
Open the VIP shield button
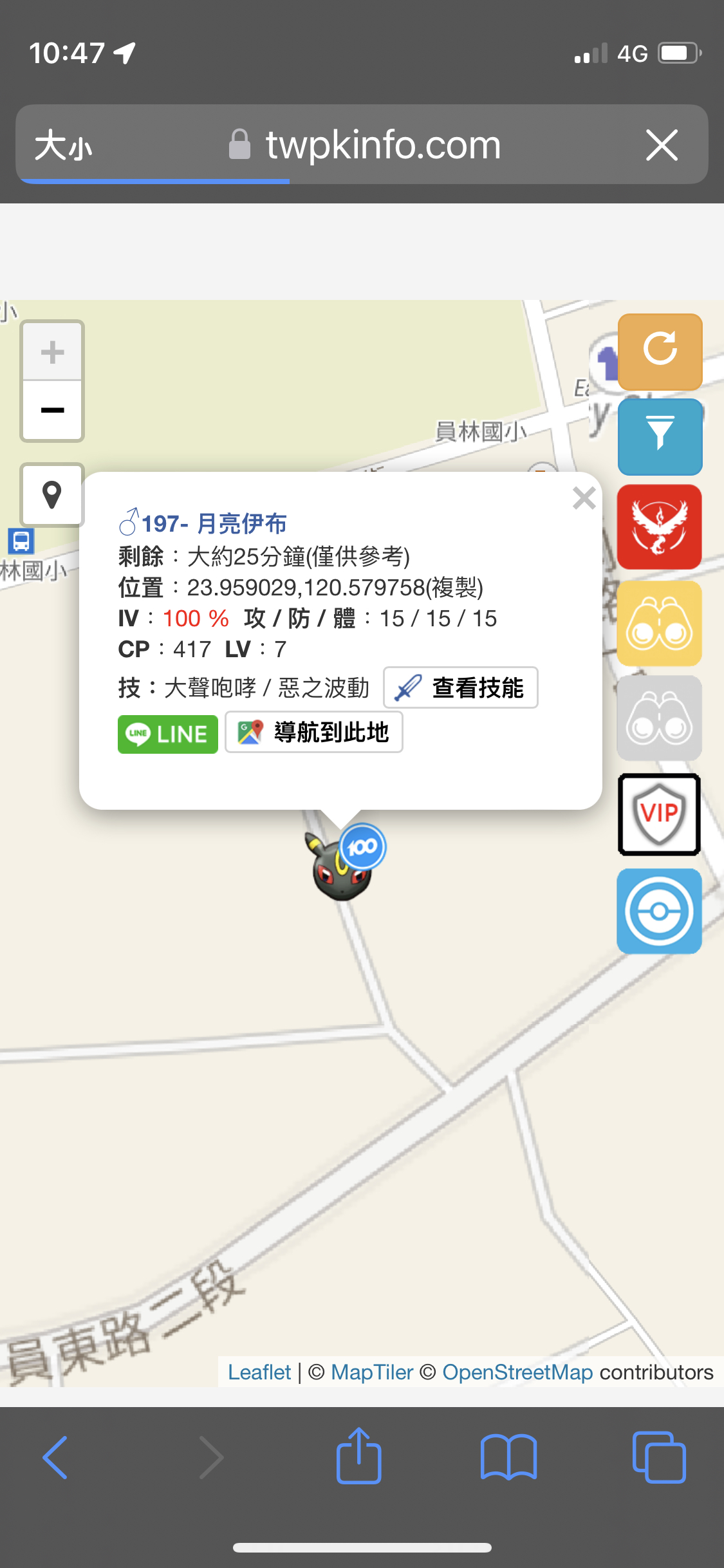click(x=660, y=814)
